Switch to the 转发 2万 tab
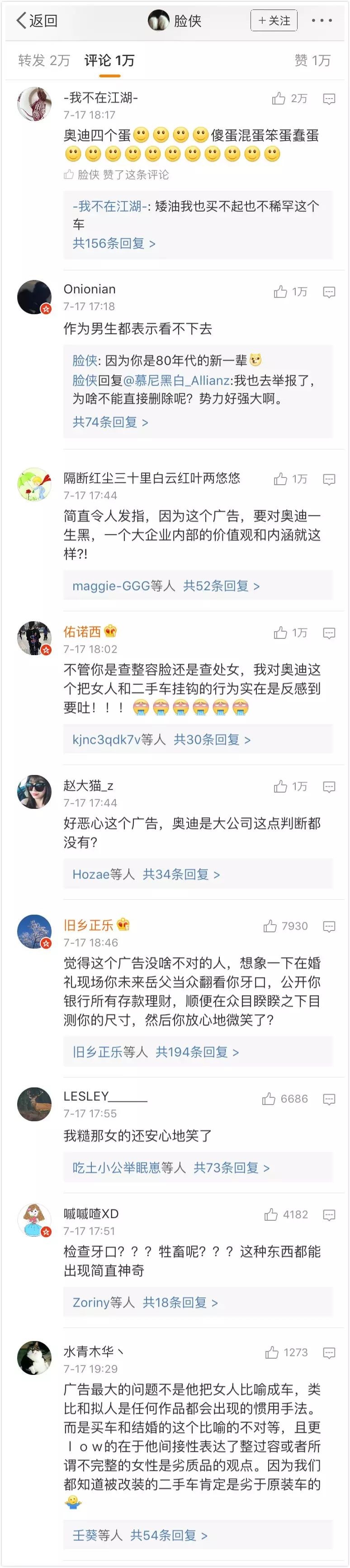This screenshot has height=1568, width=350. click(x=44, y=60)
